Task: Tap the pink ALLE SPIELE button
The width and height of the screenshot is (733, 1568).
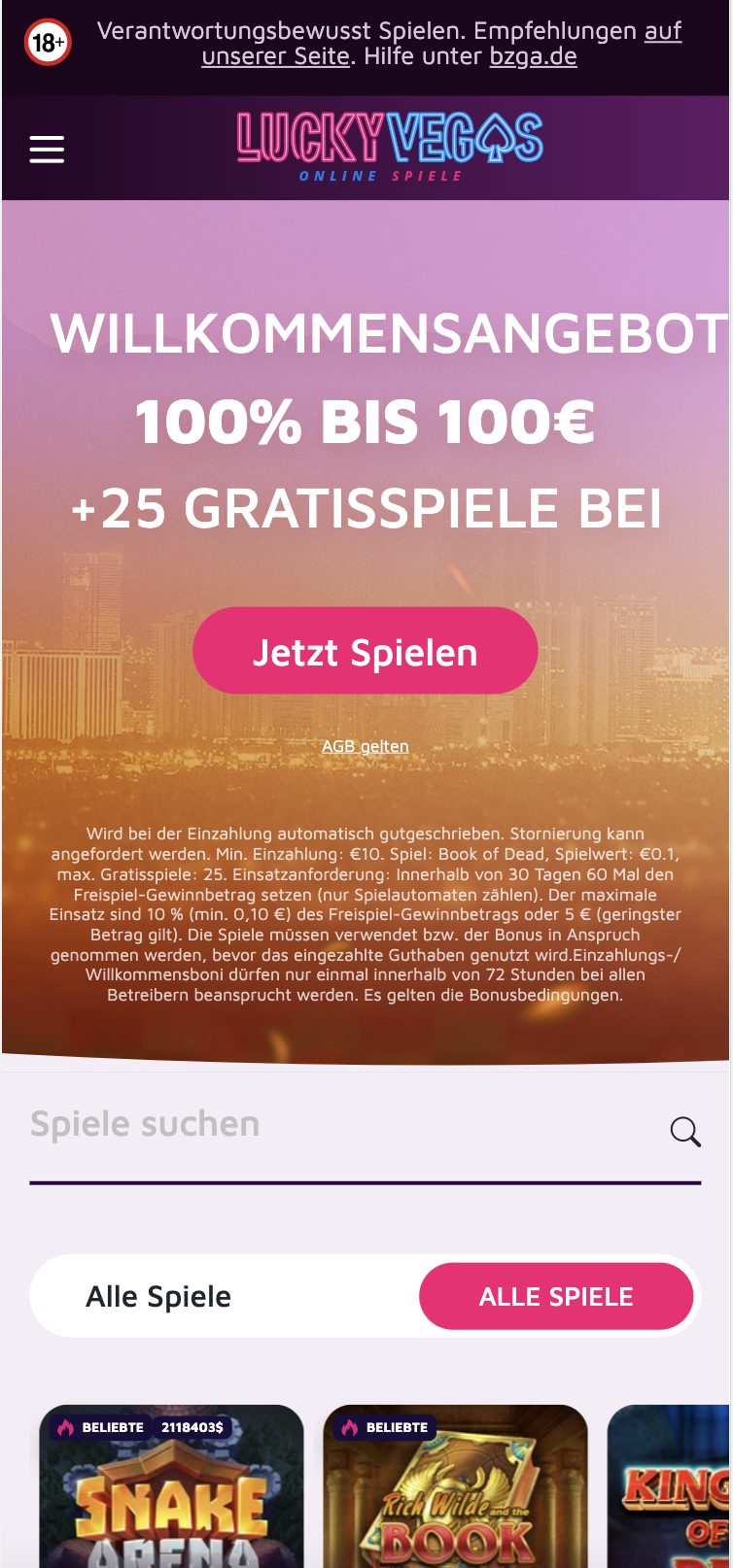Action: pyautogui.click(x=556, y=1296)
